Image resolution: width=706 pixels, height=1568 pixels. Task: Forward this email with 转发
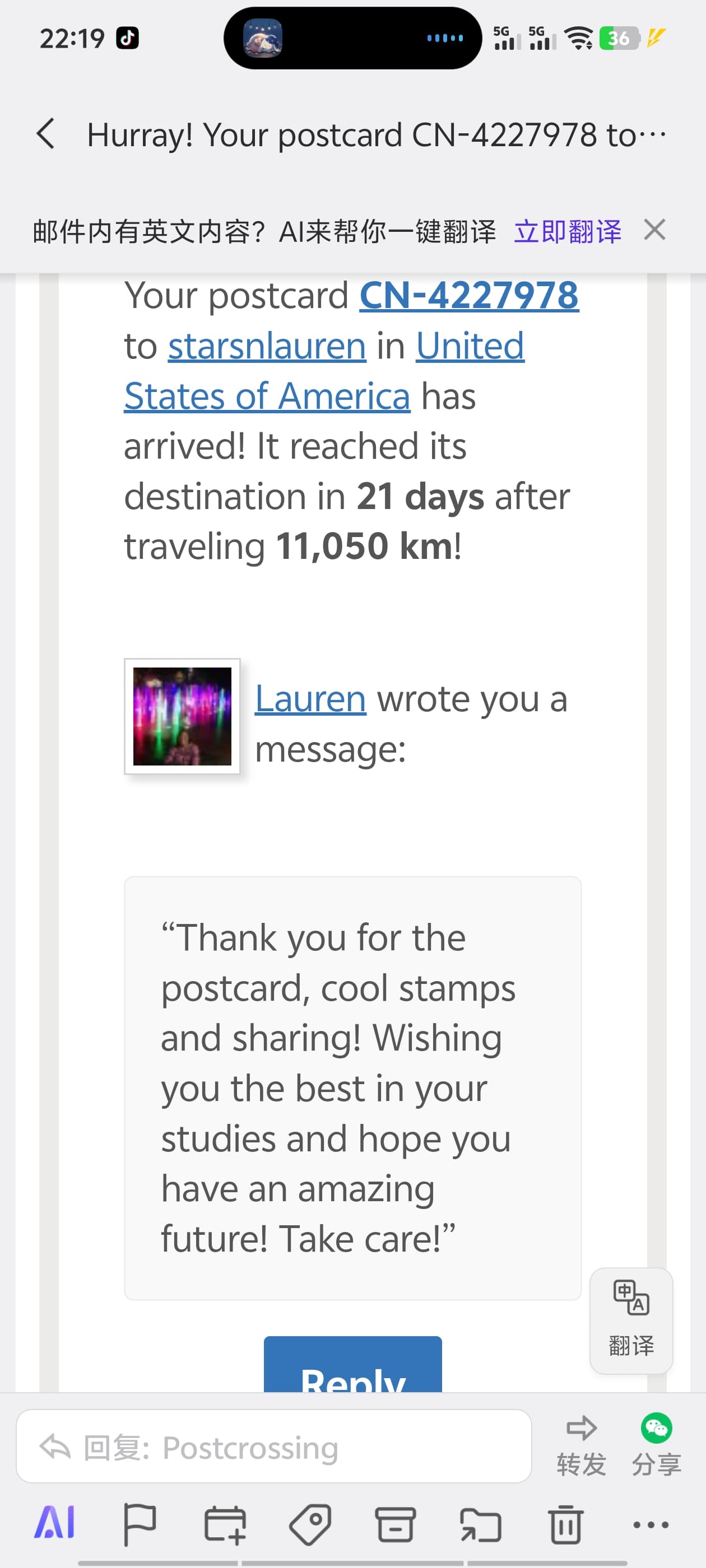point(580,1446)
